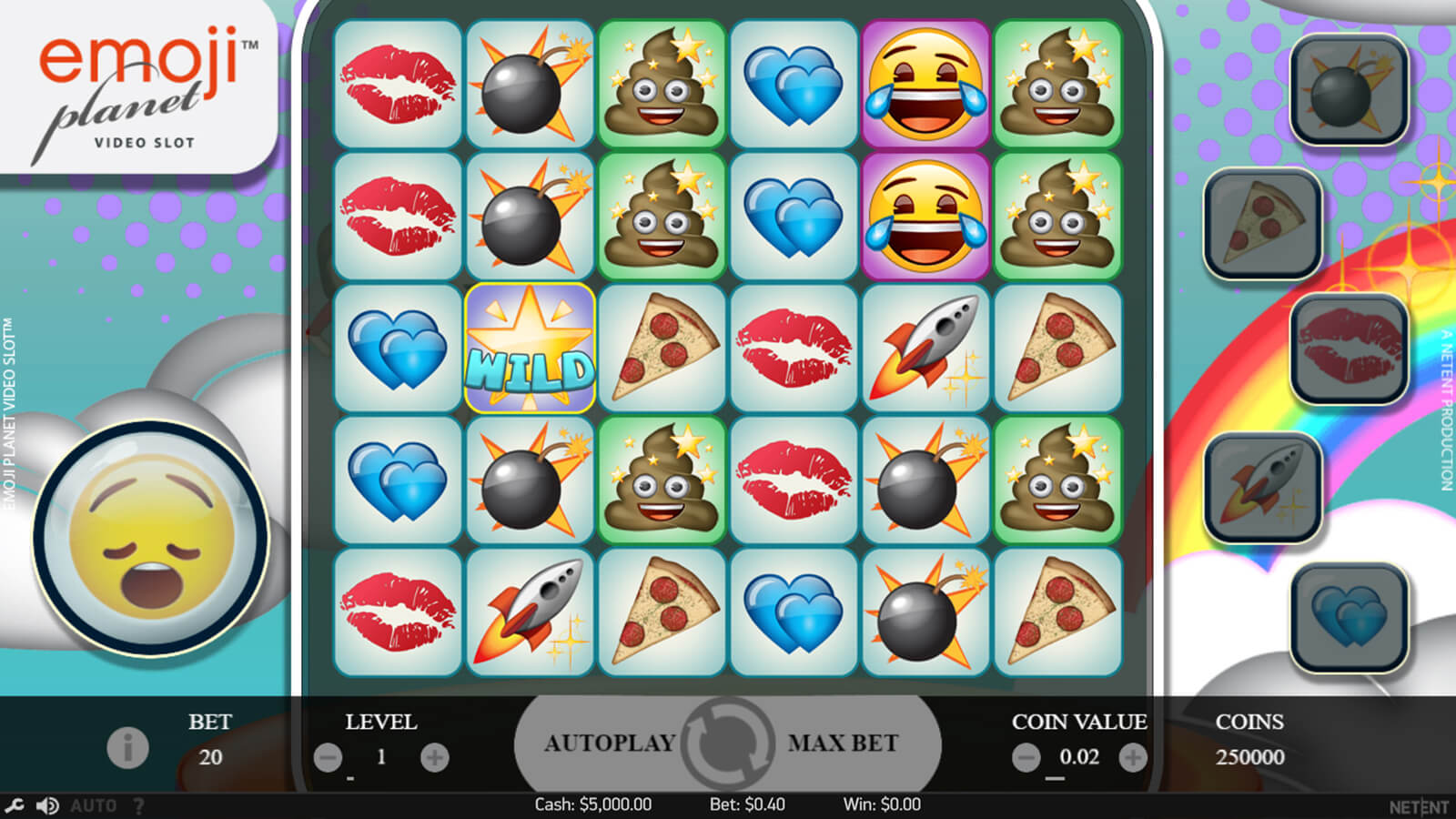Mute the game sound
The height and width of the screenshot is (819, 1456).
click(x=46, y=806)
